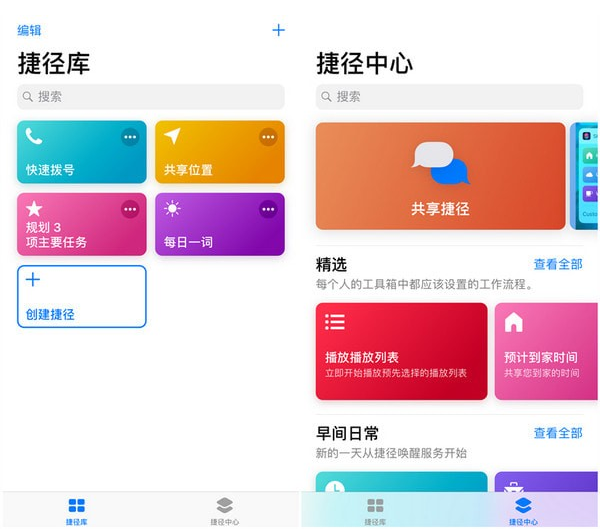Switch to 捷径库 tab from the 捷径中心 screen
The width and height of the screenshot is (600, 531).
click(x=375, y=510)
